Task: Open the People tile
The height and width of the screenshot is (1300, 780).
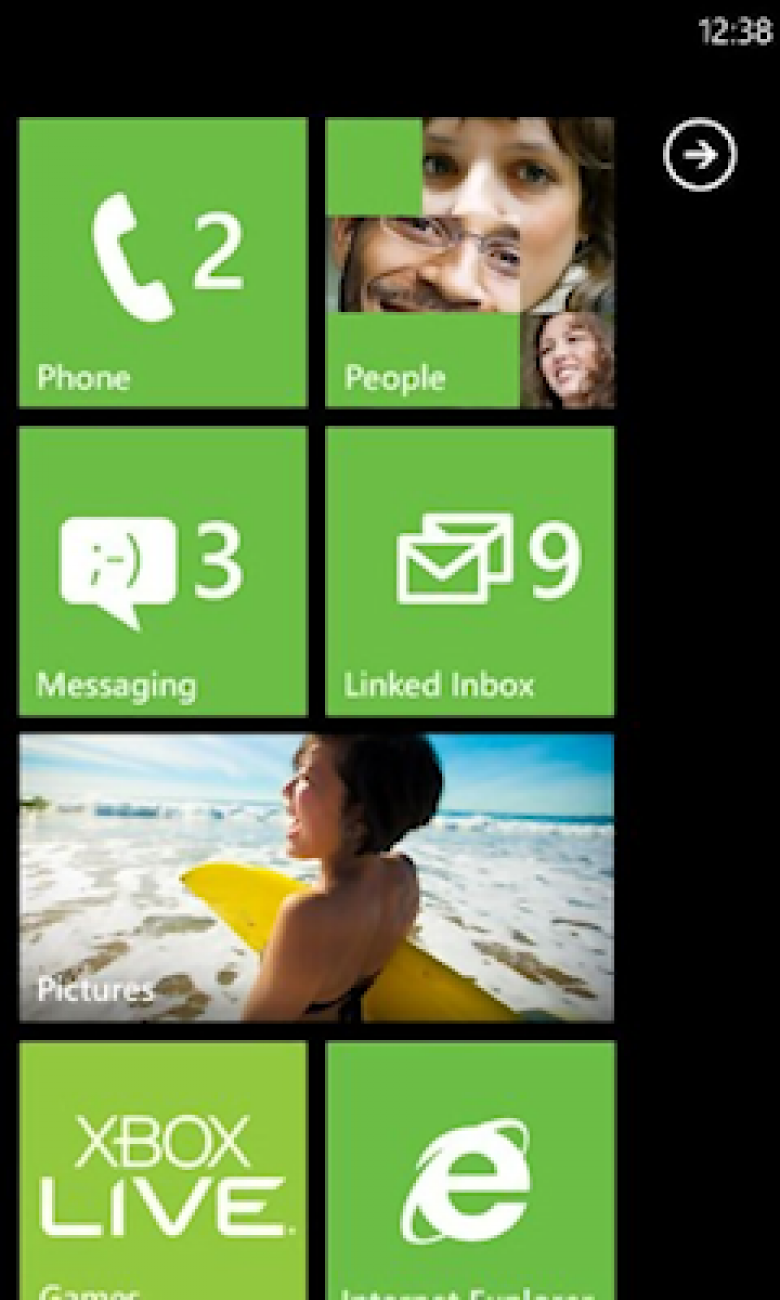Action: click(x=470, y=263)
